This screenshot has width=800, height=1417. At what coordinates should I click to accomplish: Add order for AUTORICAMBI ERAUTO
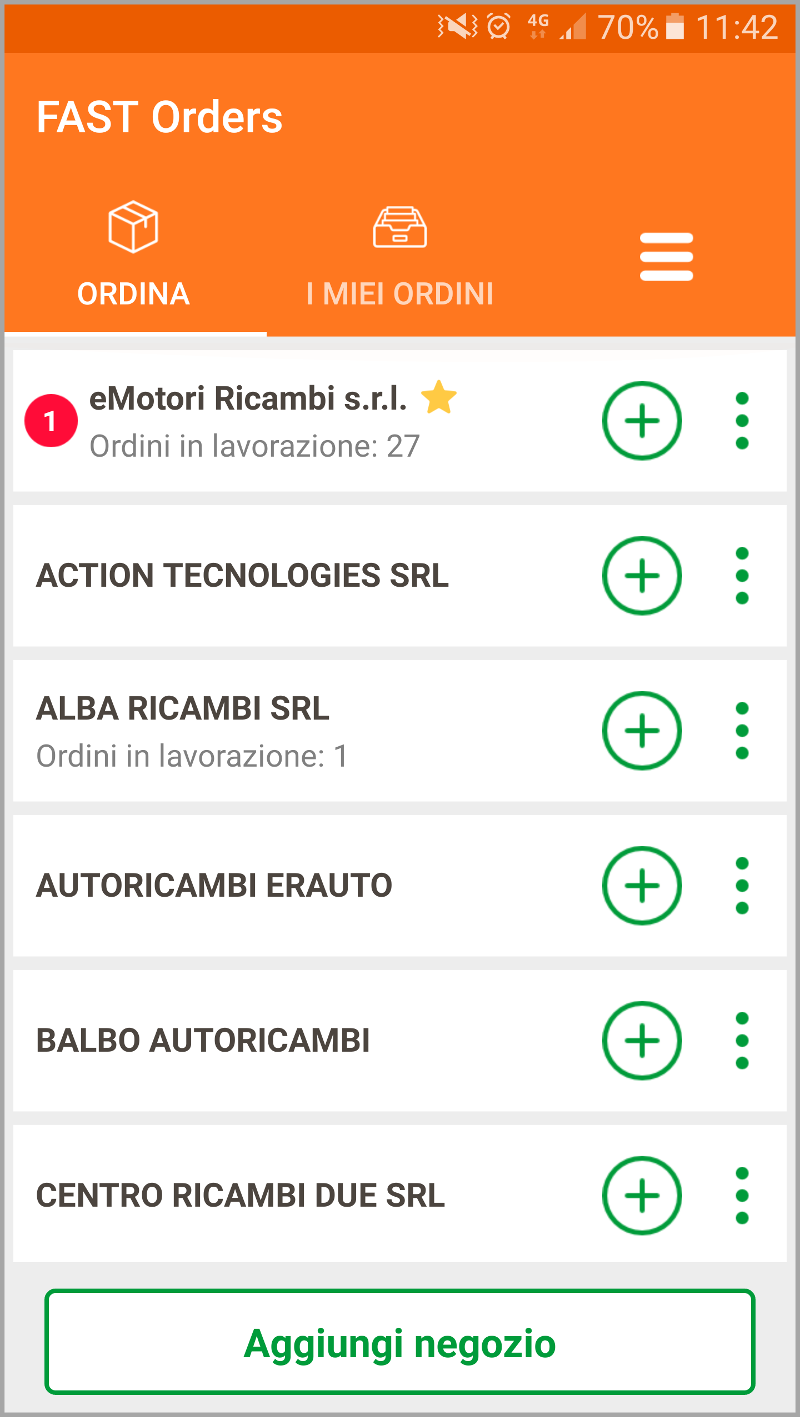click(642, 886)
